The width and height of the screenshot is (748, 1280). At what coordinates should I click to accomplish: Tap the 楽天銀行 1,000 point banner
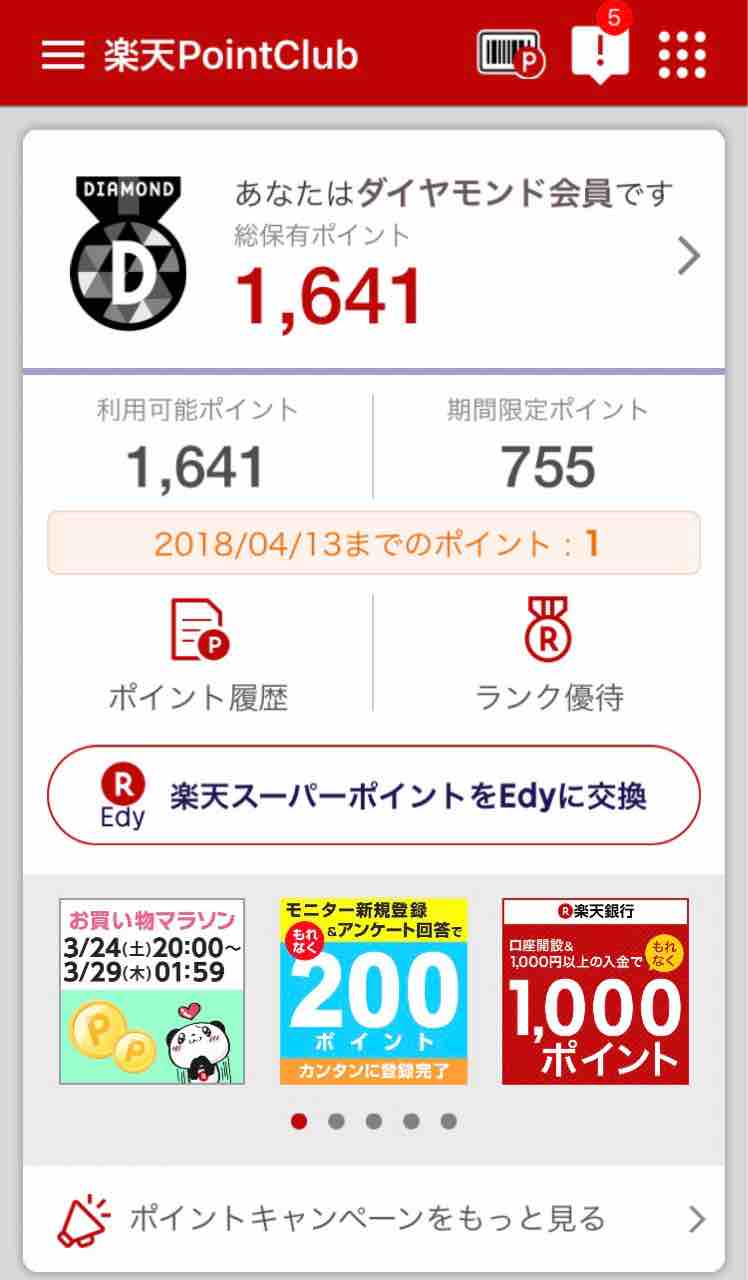(595, 990)
